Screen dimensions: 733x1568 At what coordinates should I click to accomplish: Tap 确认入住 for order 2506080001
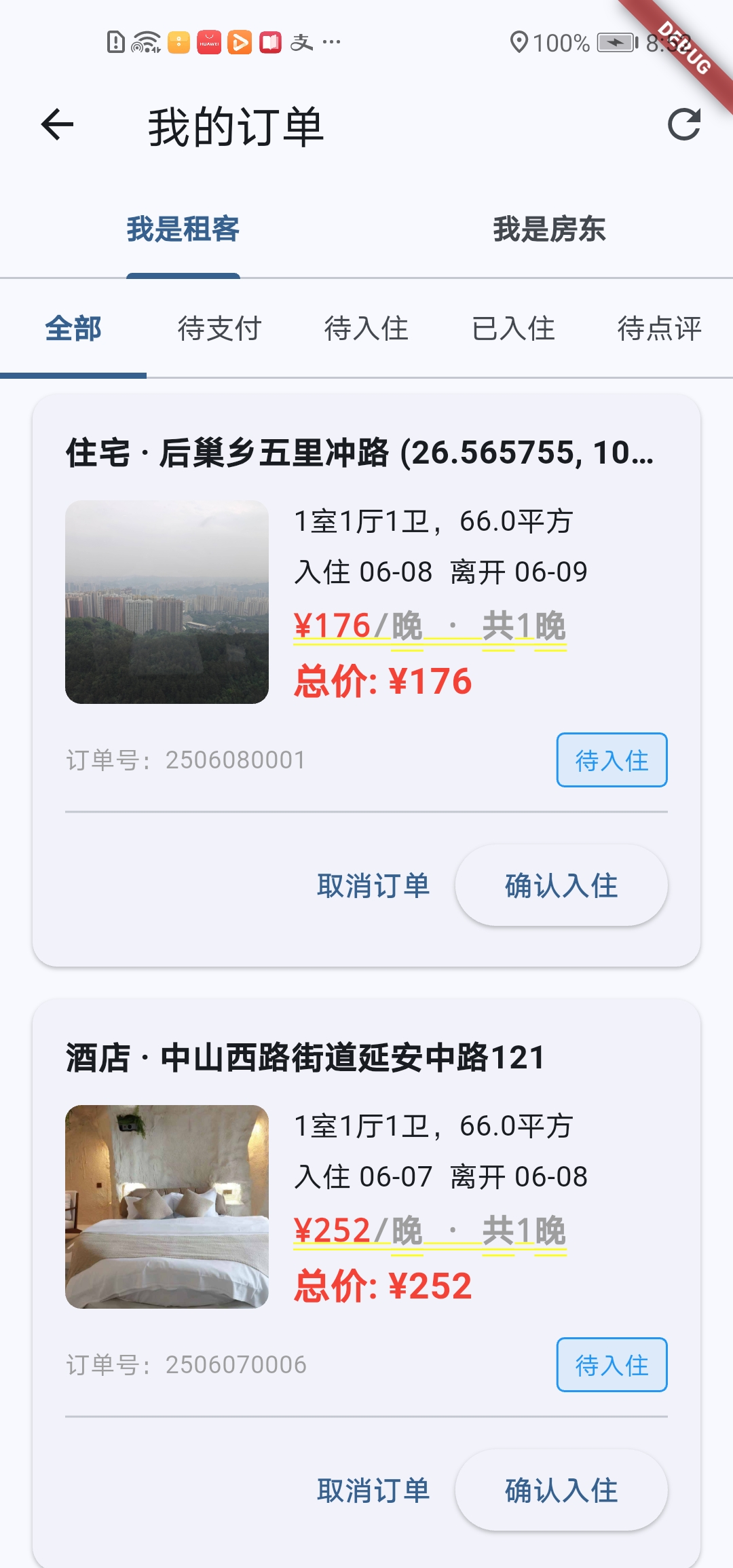coord(560,886)
